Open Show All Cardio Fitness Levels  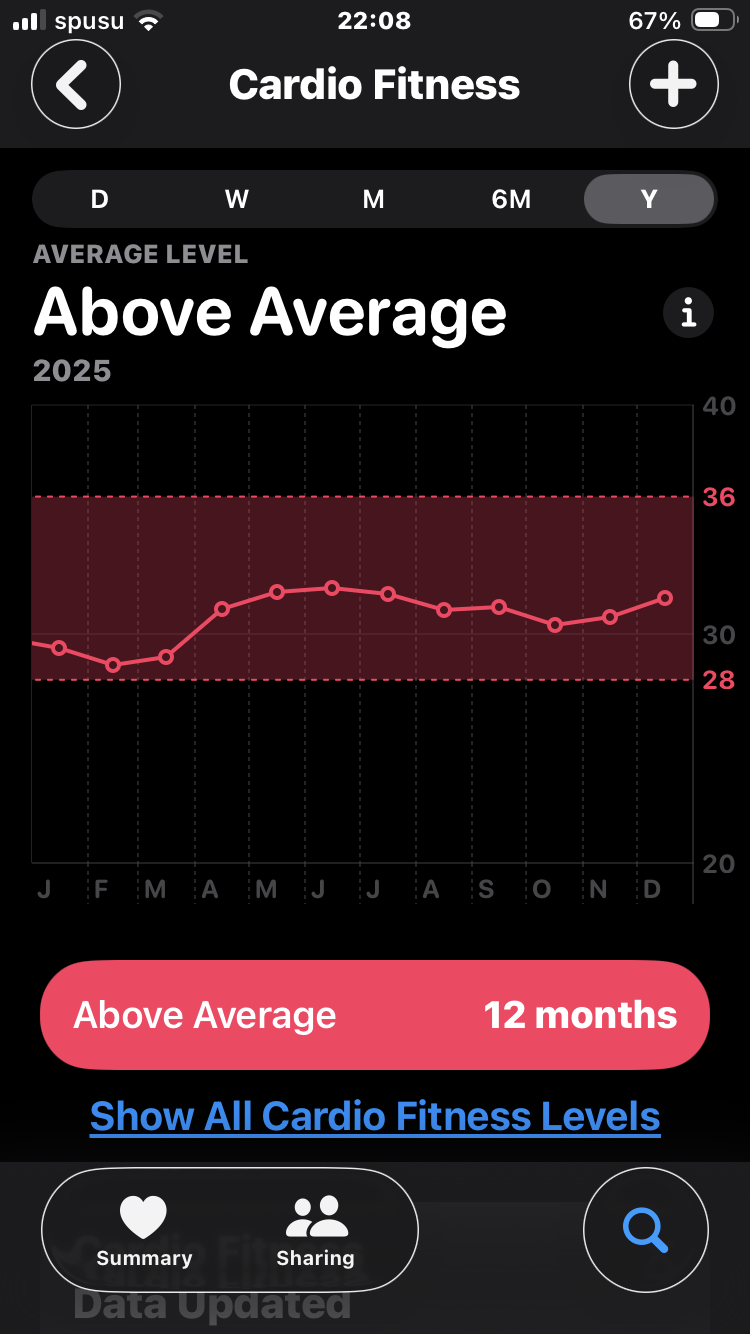[375, 1116]
